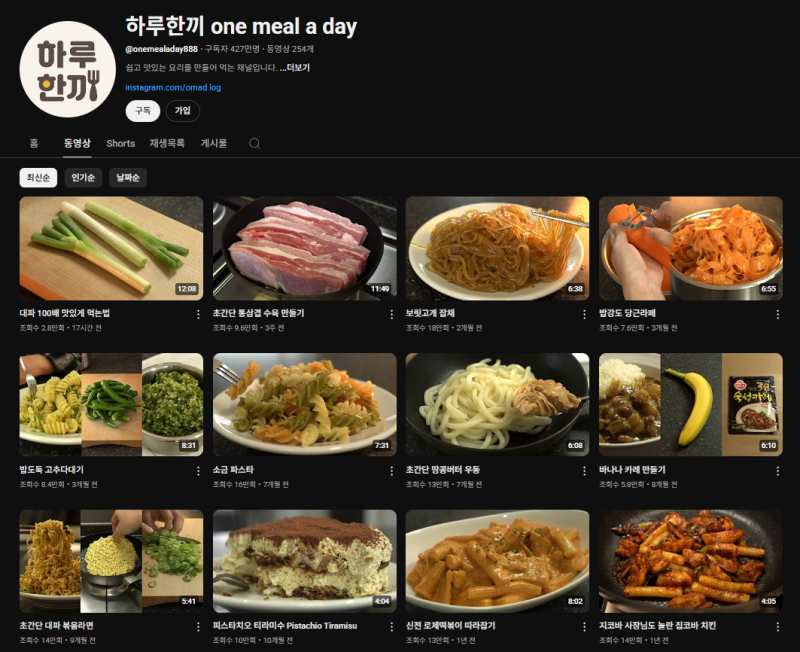Screen dimensions: 800x652
Task: Sort videos by 인기순
Action: (x=83, y=178)
